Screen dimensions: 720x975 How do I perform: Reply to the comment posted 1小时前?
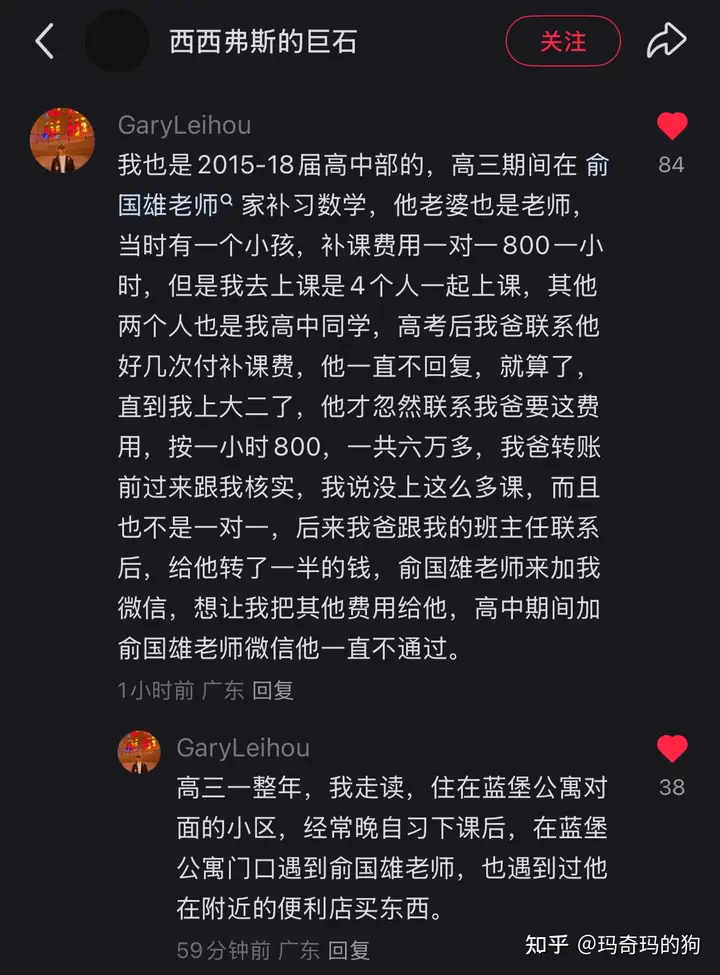click(273, 690)
